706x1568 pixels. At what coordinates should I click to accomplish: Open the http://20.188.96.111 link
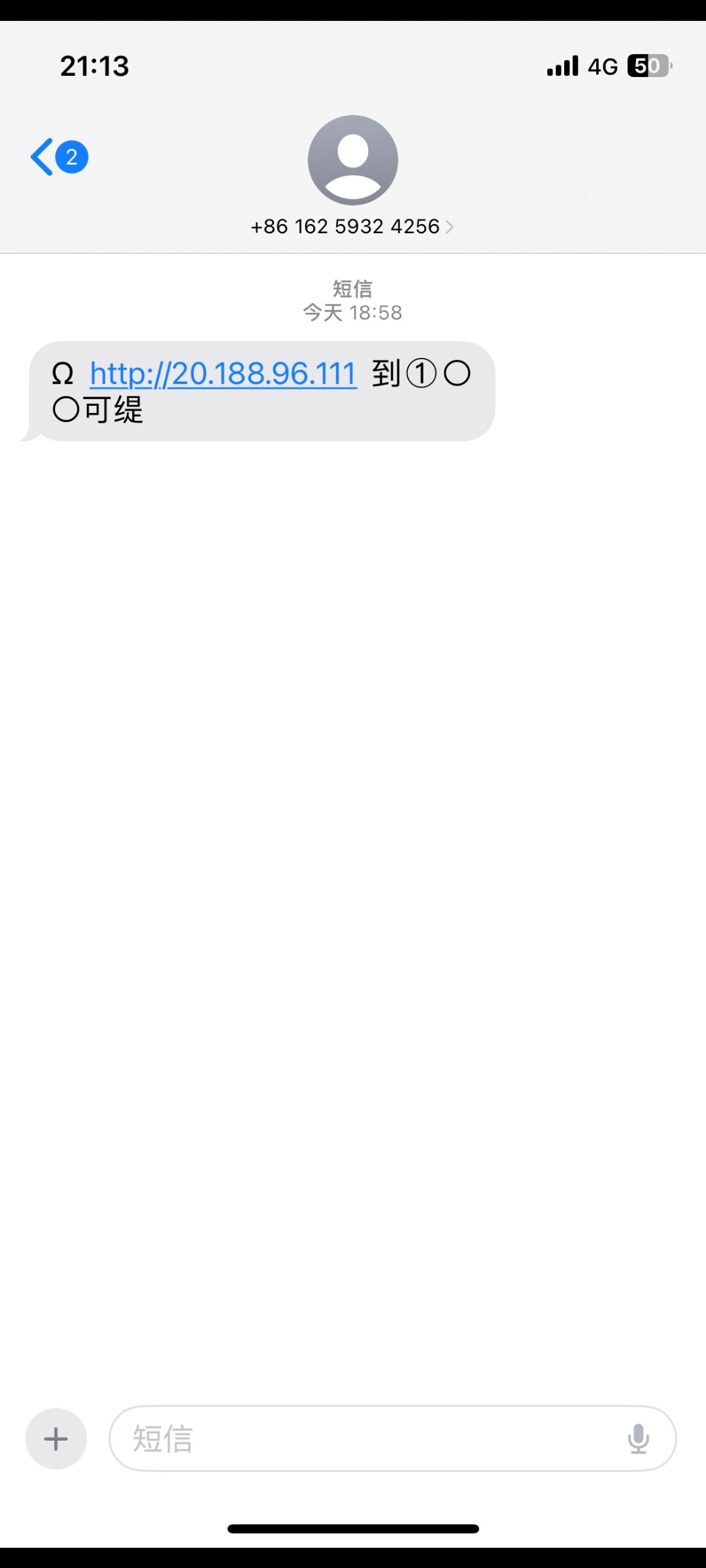point(223,374)
